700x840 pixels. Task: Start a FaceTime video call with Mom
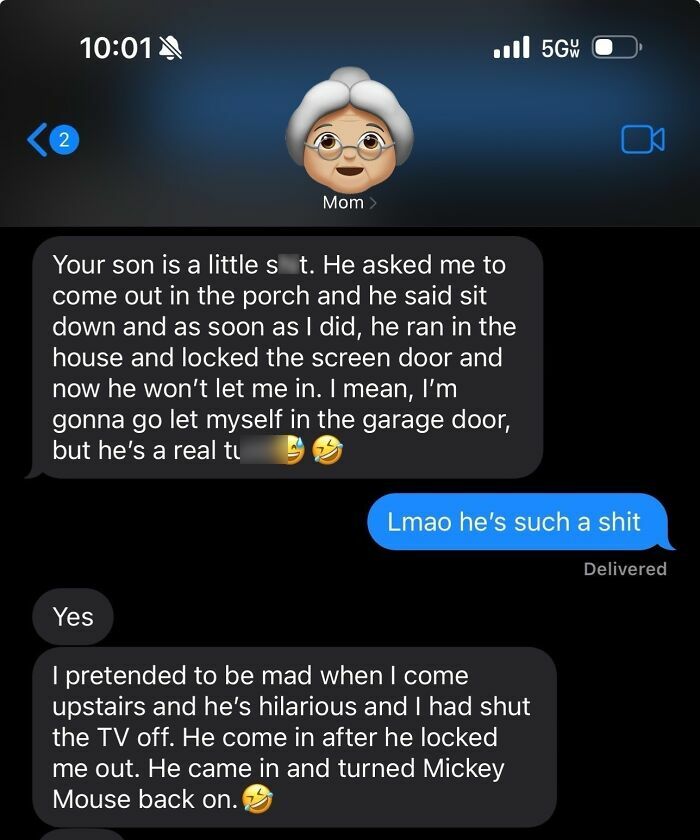click(x=642, y=140)
